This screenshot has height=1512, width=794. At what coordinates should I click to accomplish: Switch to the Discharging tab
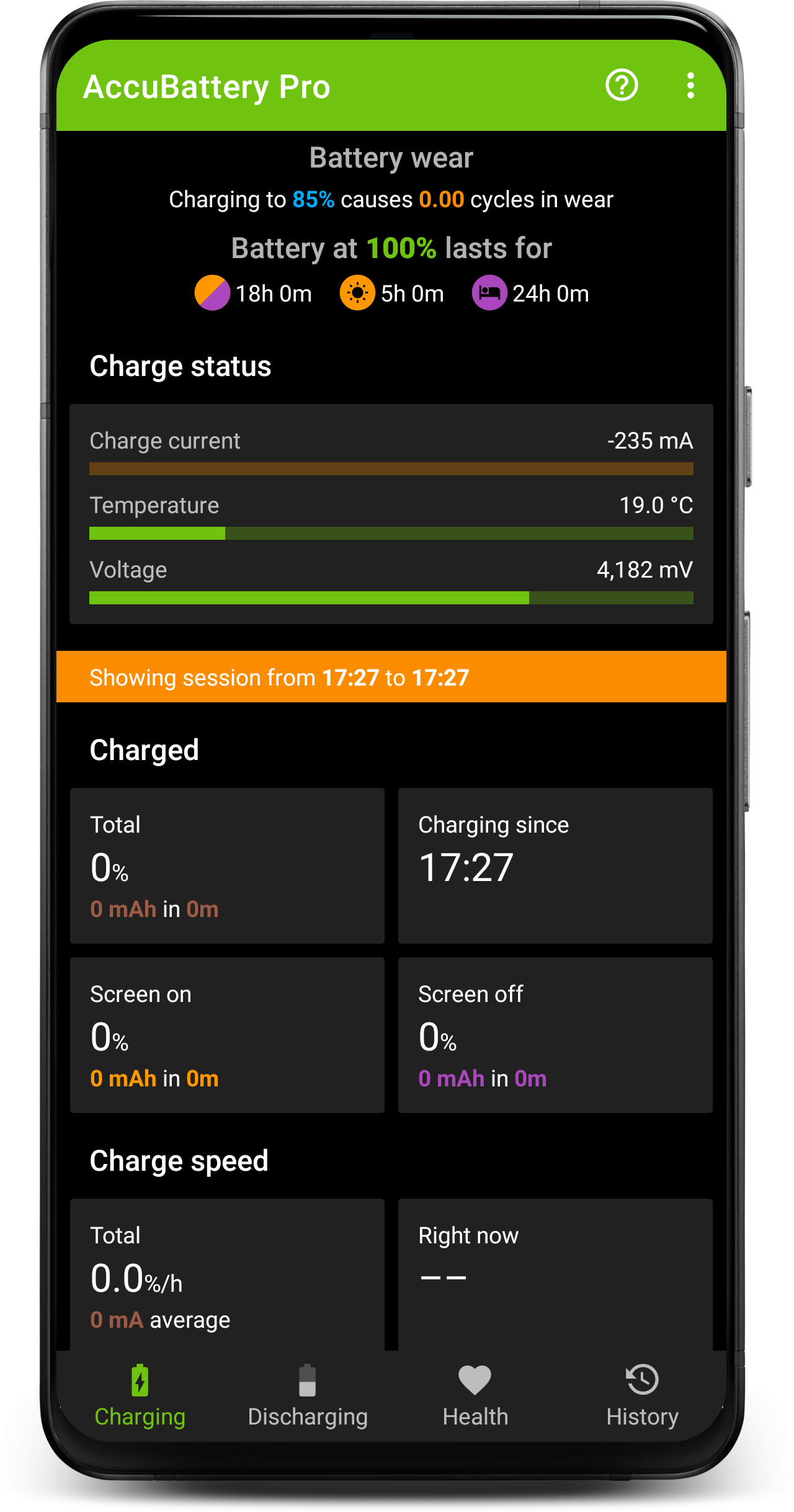[x=308, y=1396]
